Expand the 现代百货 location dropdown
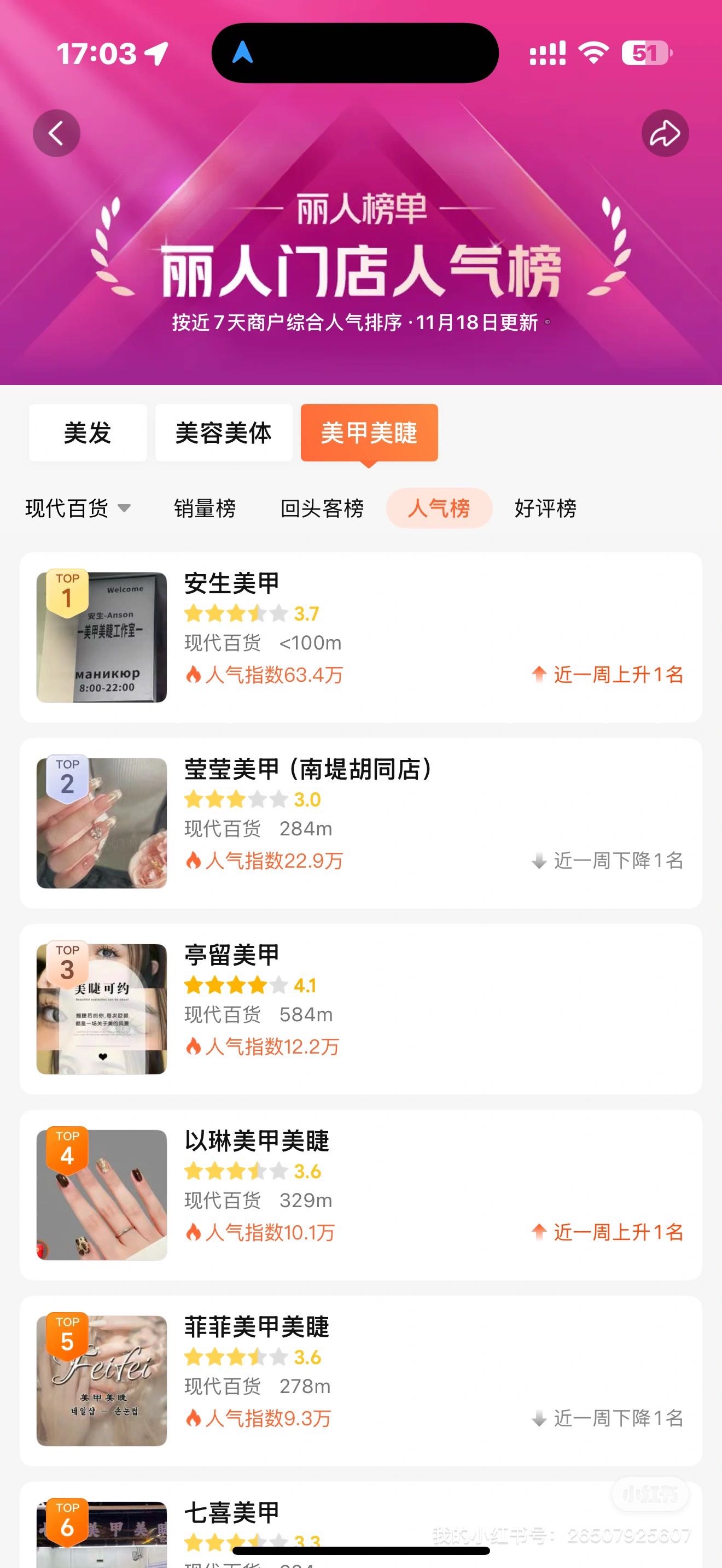 78,508
